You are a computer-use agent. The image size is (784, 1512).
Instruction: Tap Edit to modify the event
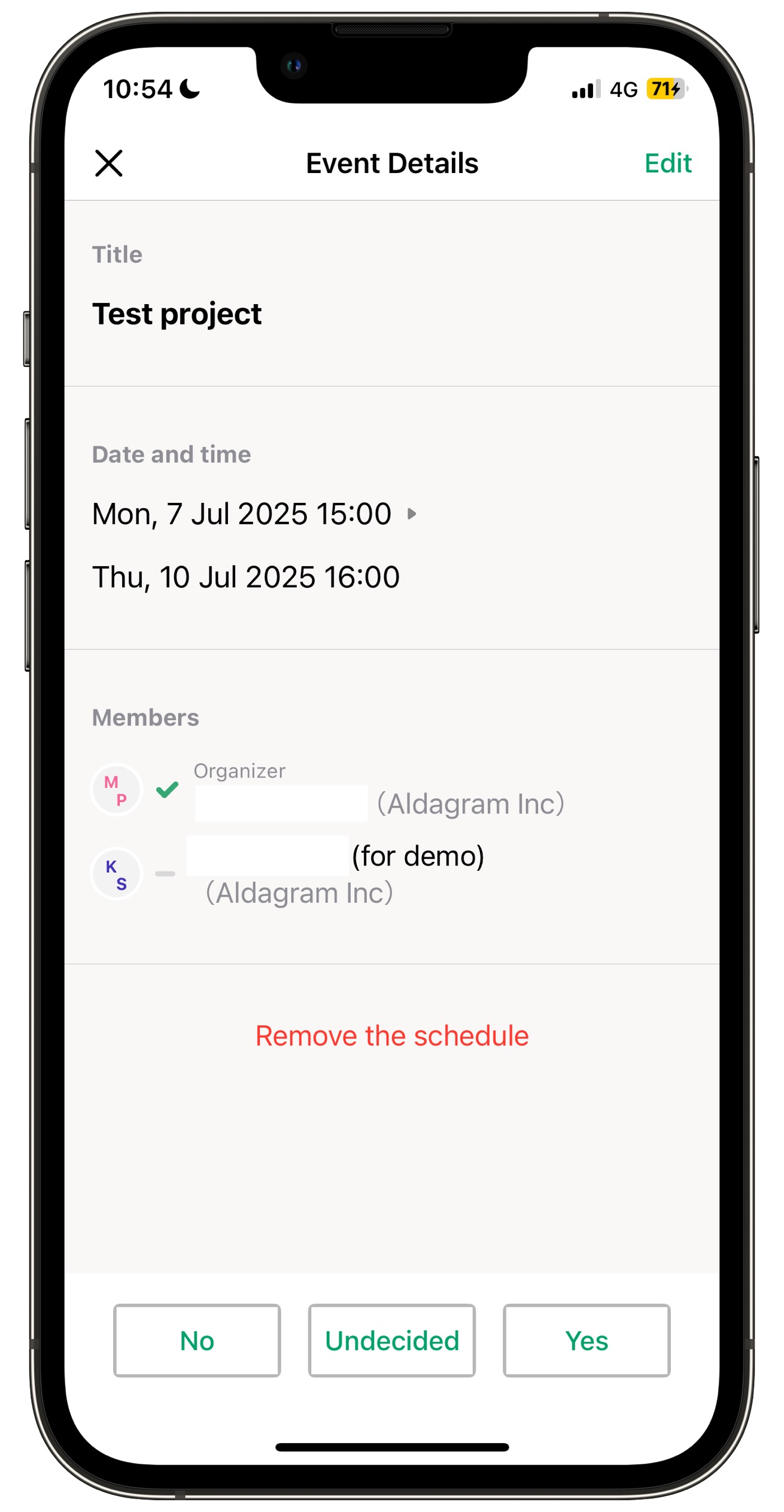[x=667, y=163]
